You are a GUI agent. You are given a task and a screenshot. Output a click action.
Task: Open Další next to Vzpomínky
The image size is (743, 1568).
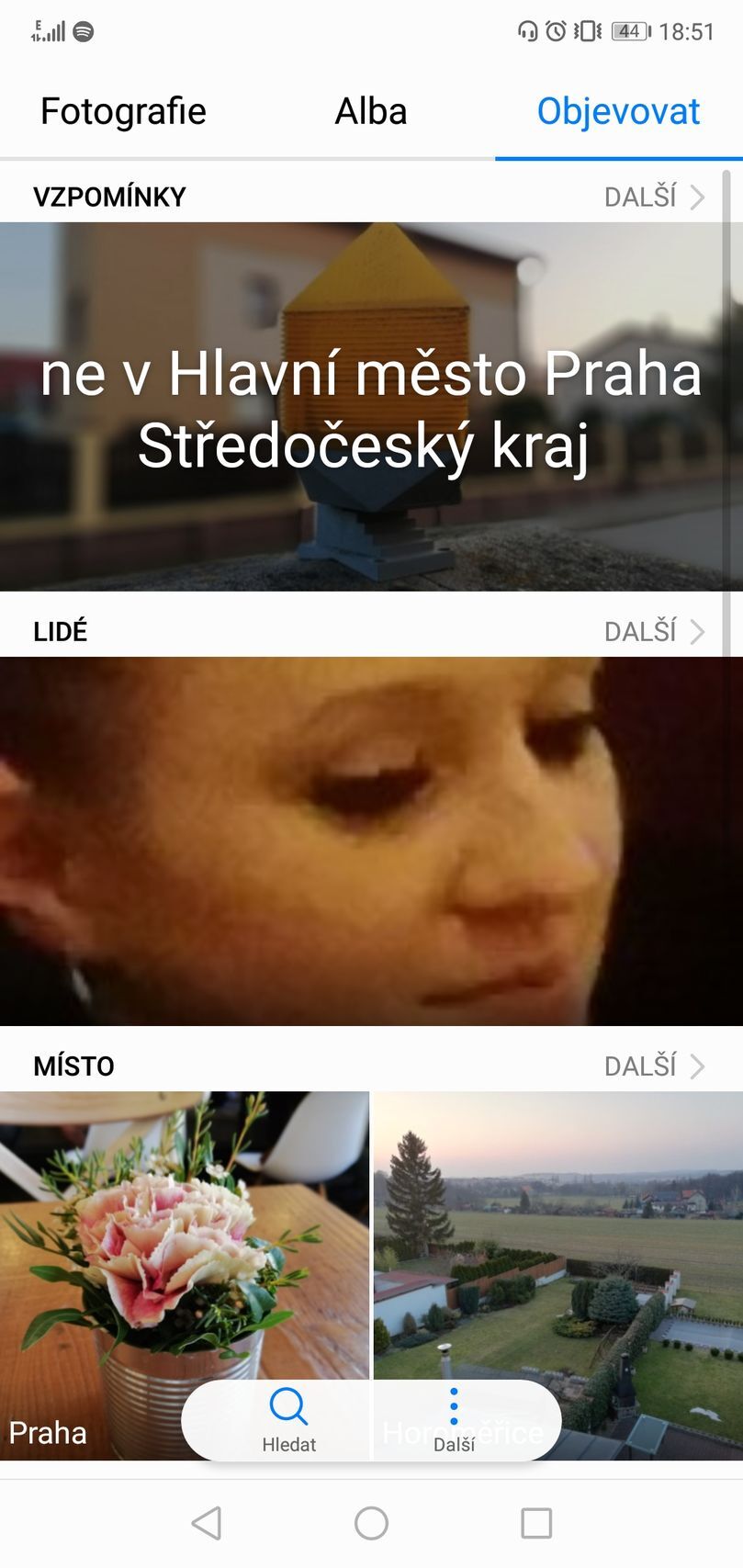[653, 197]
